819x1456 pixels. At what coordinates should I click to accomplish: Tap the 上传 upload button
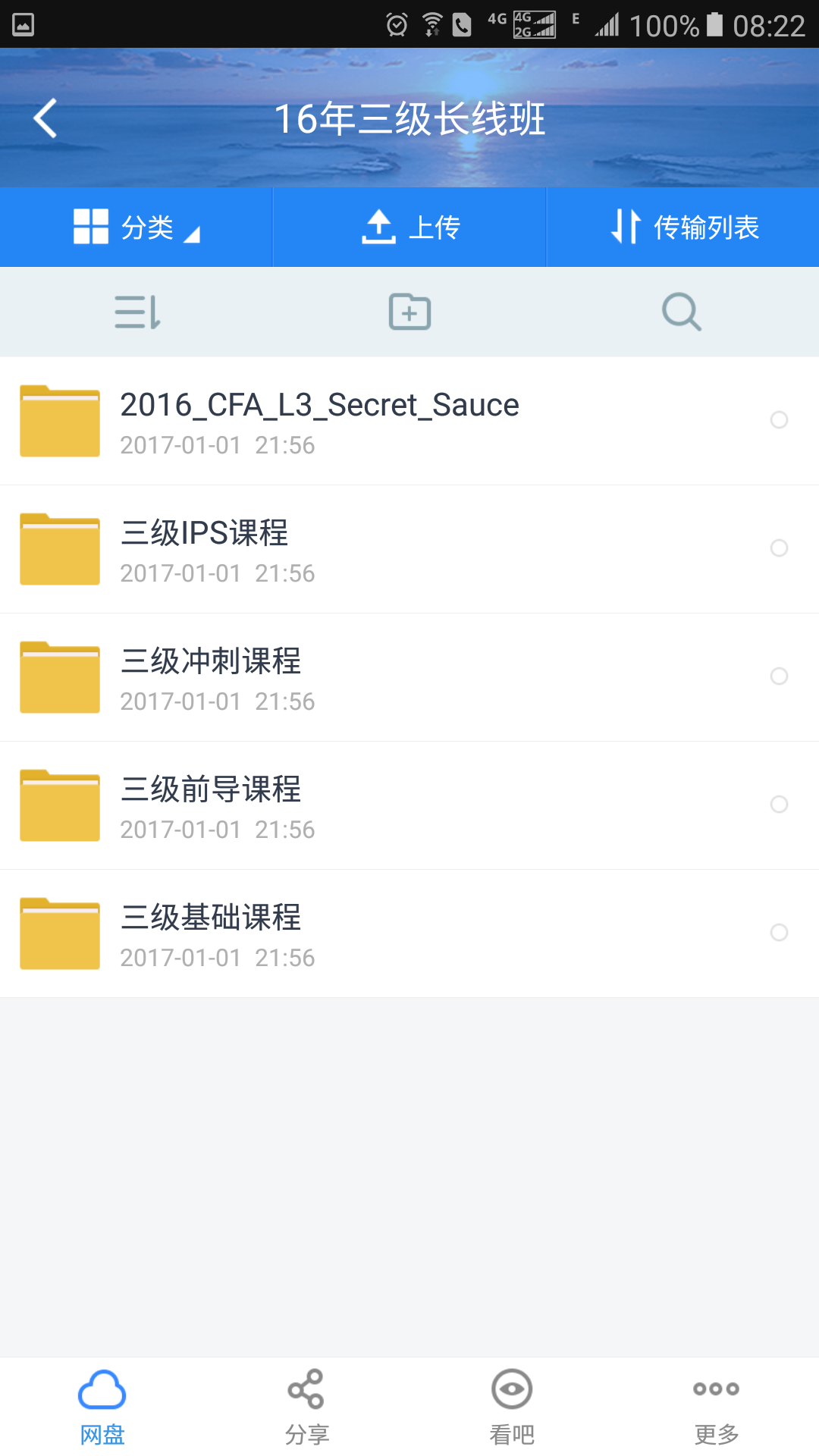[410, 227]
